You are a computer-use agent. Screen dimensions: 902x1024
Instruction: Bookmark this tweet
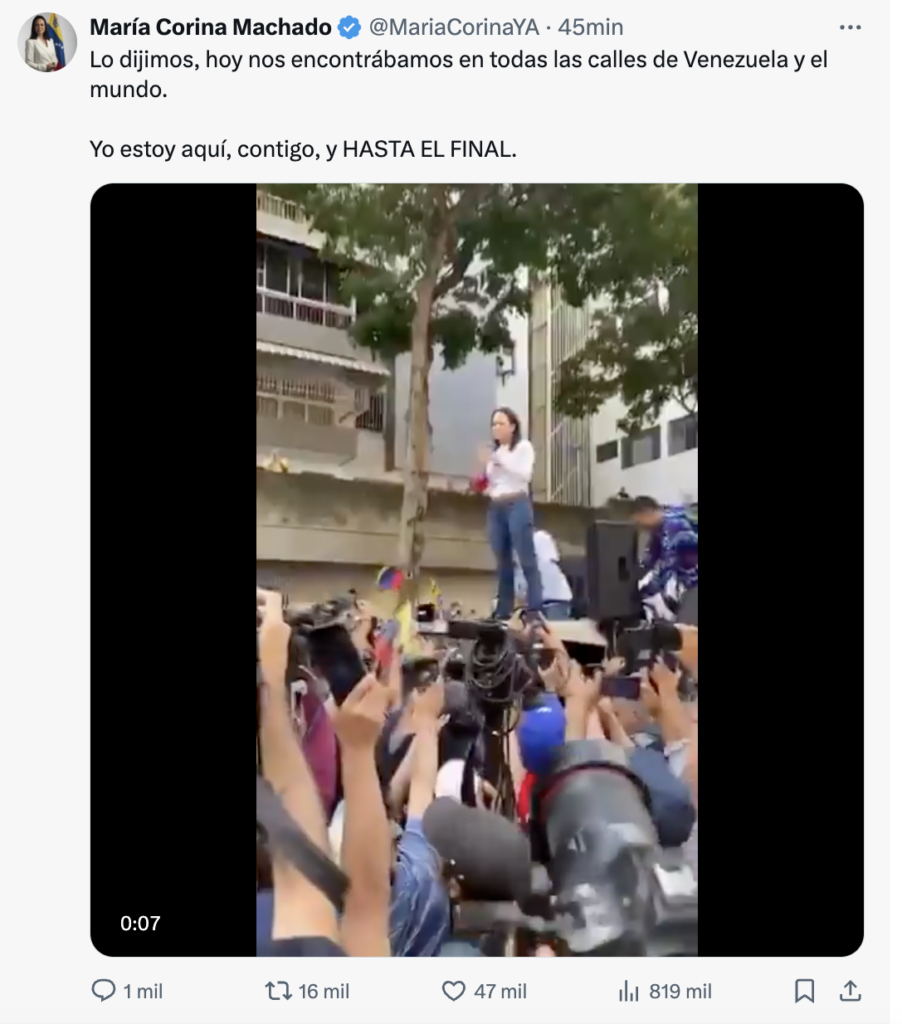point(804,991)
